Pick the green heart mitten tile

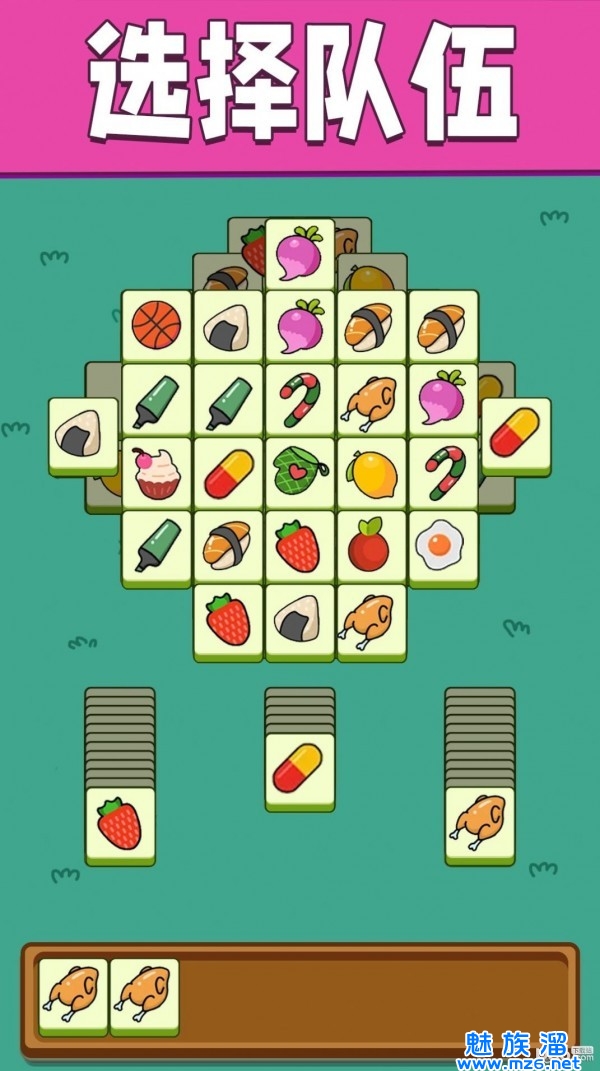[300, 472]
